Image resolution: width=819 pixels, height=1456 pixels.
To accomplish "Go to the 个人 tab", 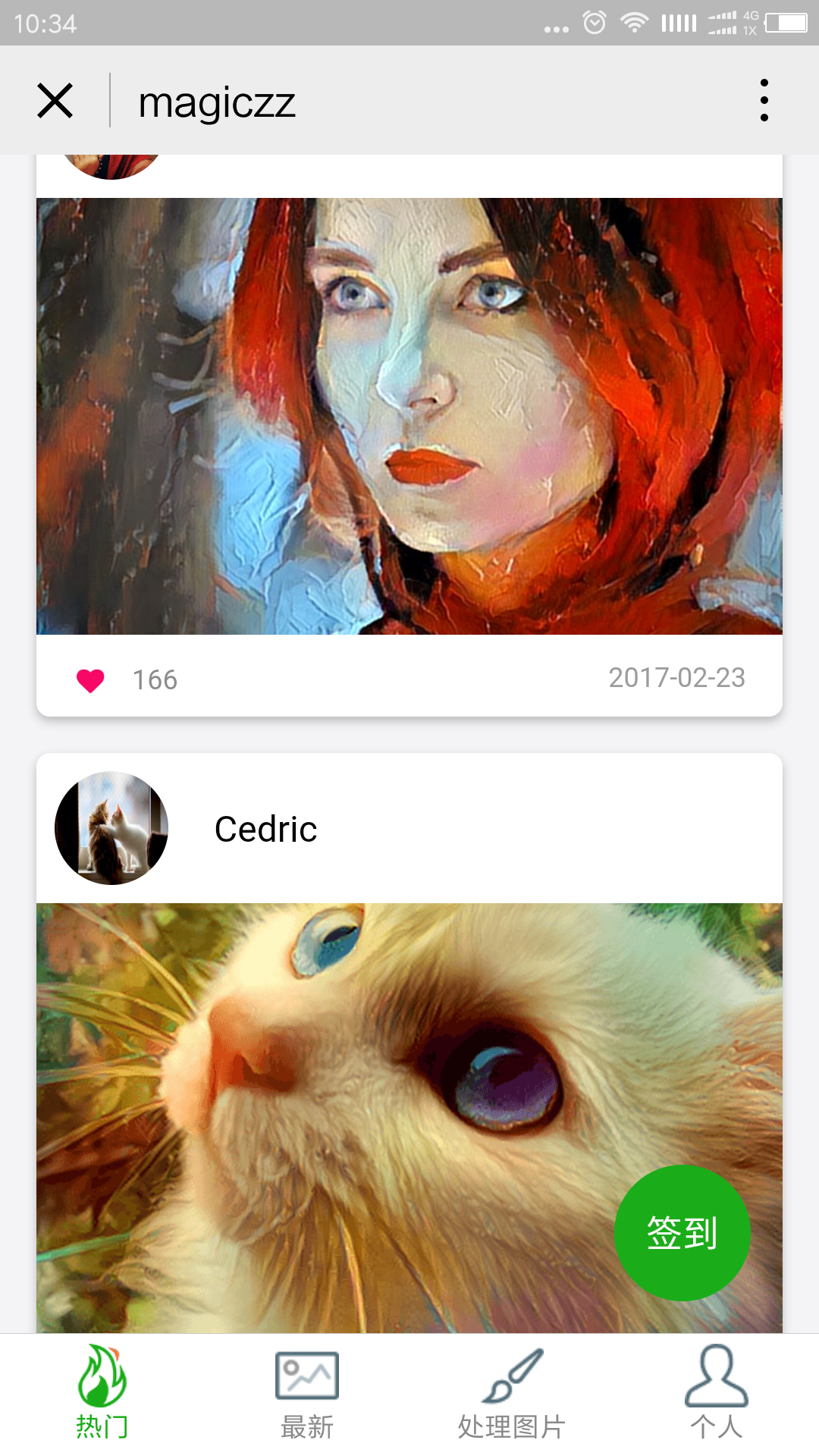I will 716,1394.
